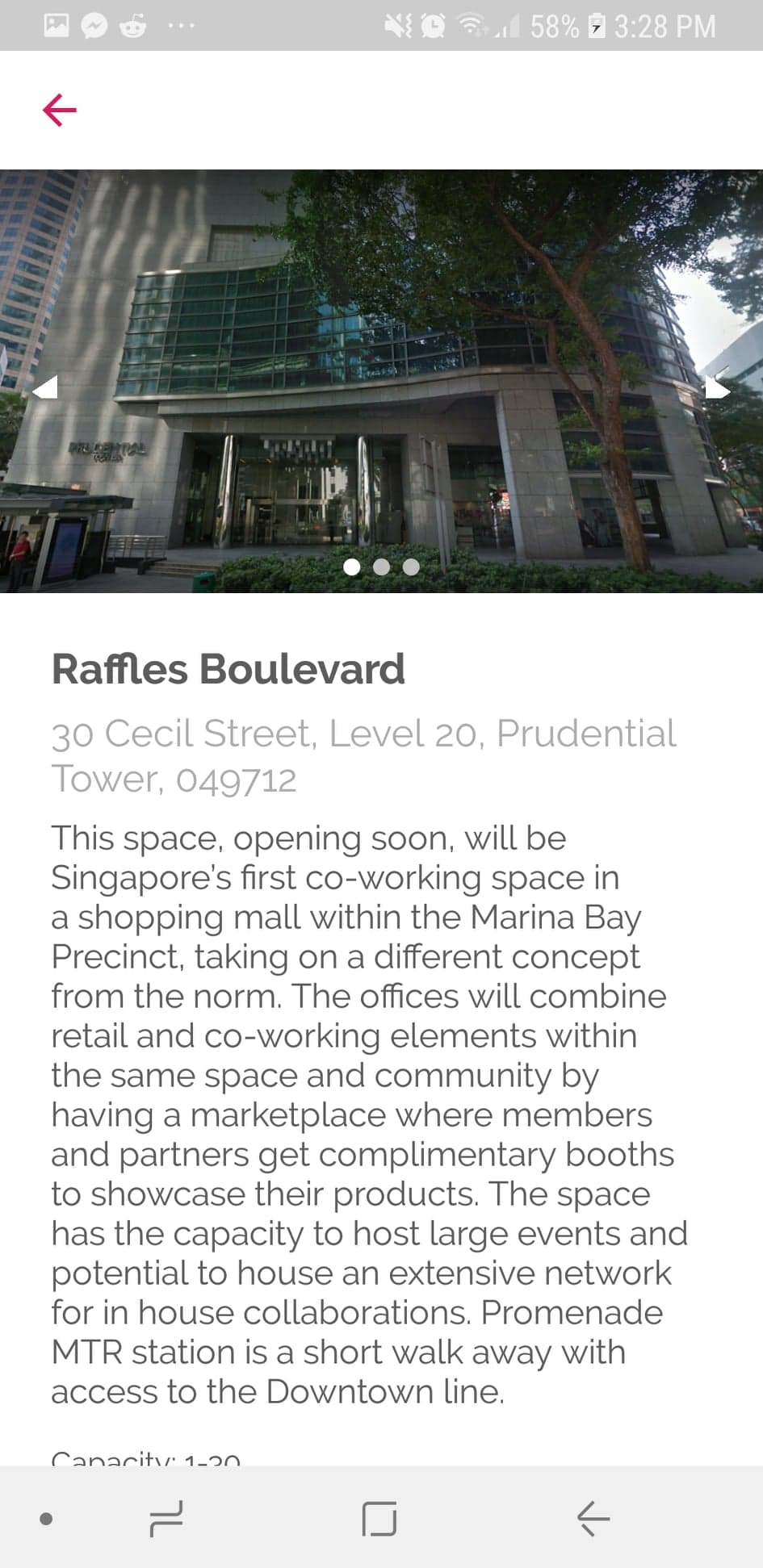
Task: Tap the system back button
Action: [593, 1519]
